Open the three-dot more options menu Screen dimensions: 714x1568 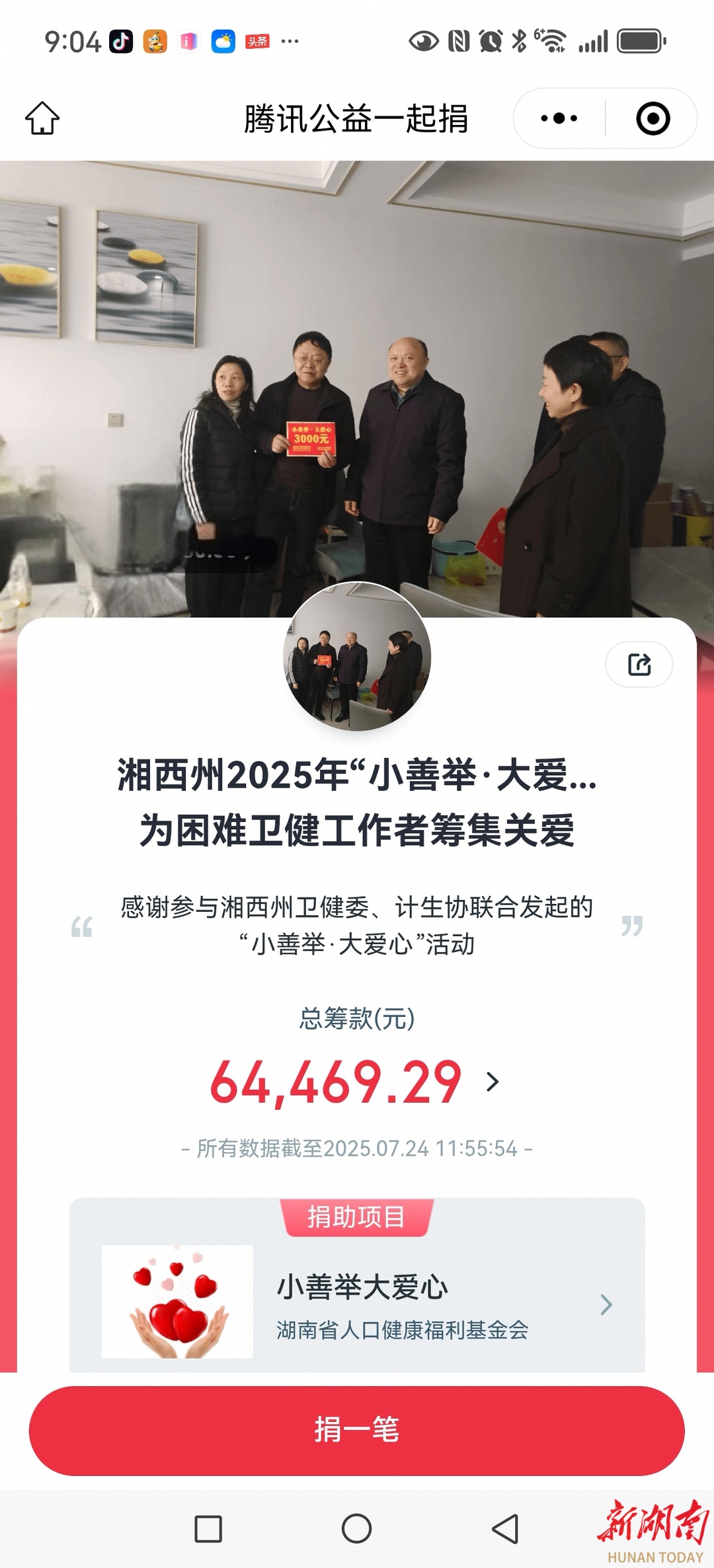[x=559, y=119]
